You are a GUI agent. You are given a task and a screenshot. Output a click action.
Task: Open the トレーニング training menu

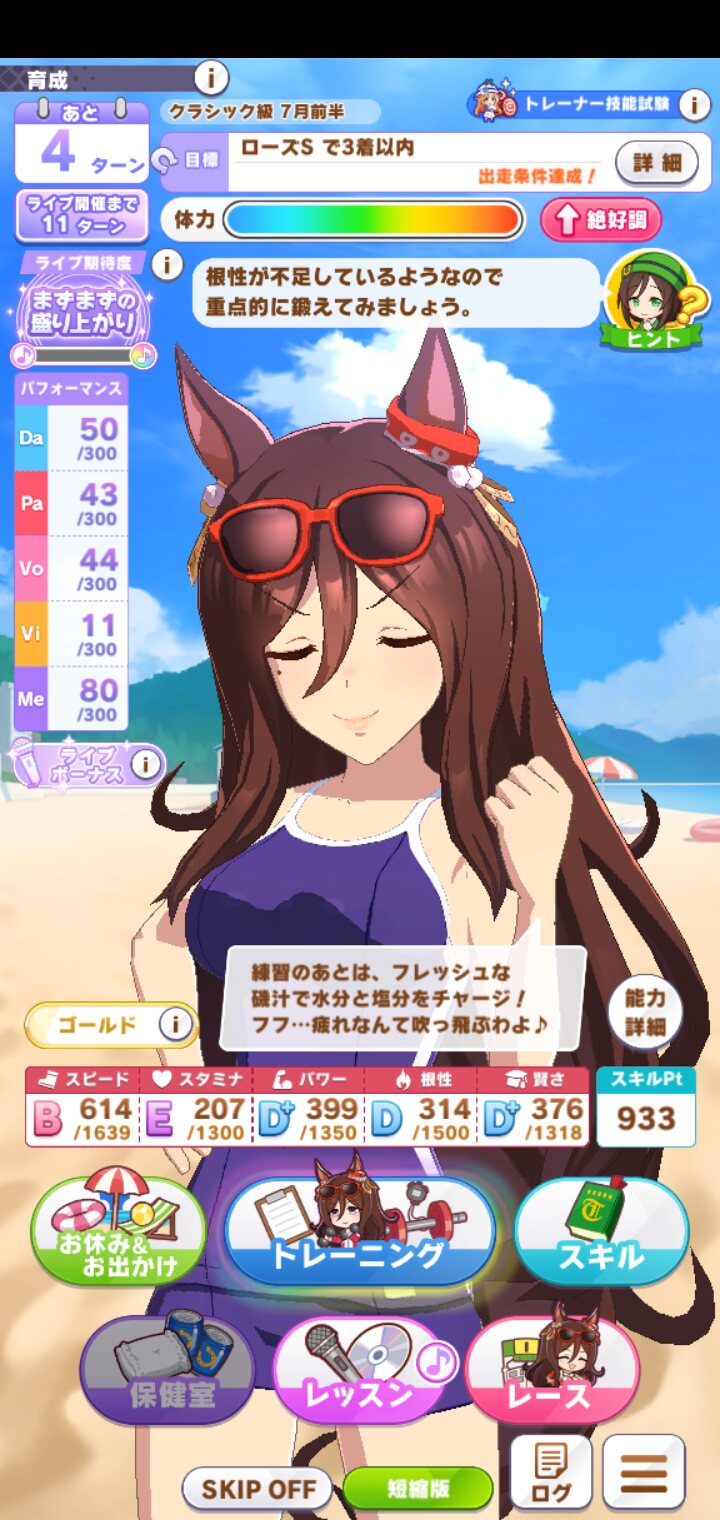(x=360, y=1232)
